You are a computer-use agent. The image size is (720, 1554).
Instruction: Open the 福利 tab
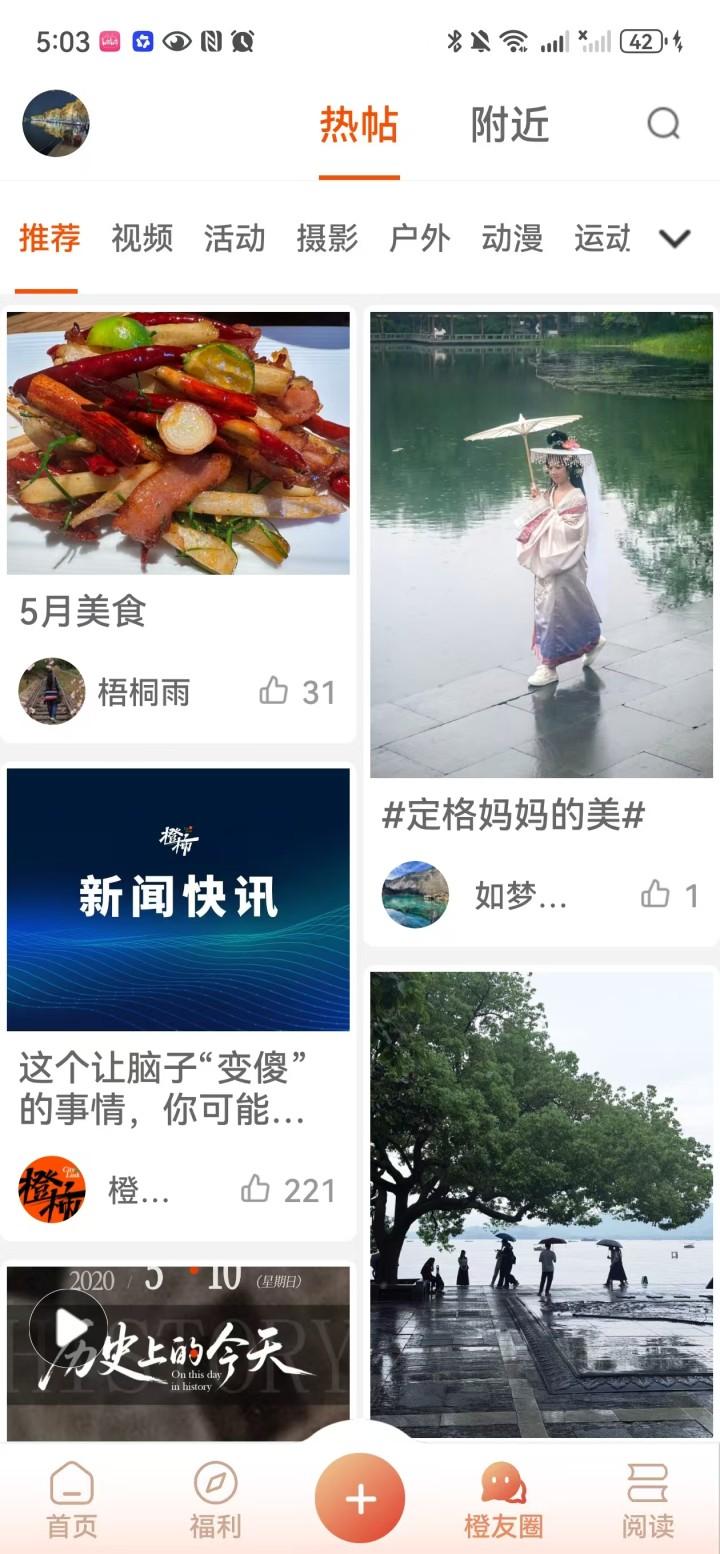click(215, 1500)
